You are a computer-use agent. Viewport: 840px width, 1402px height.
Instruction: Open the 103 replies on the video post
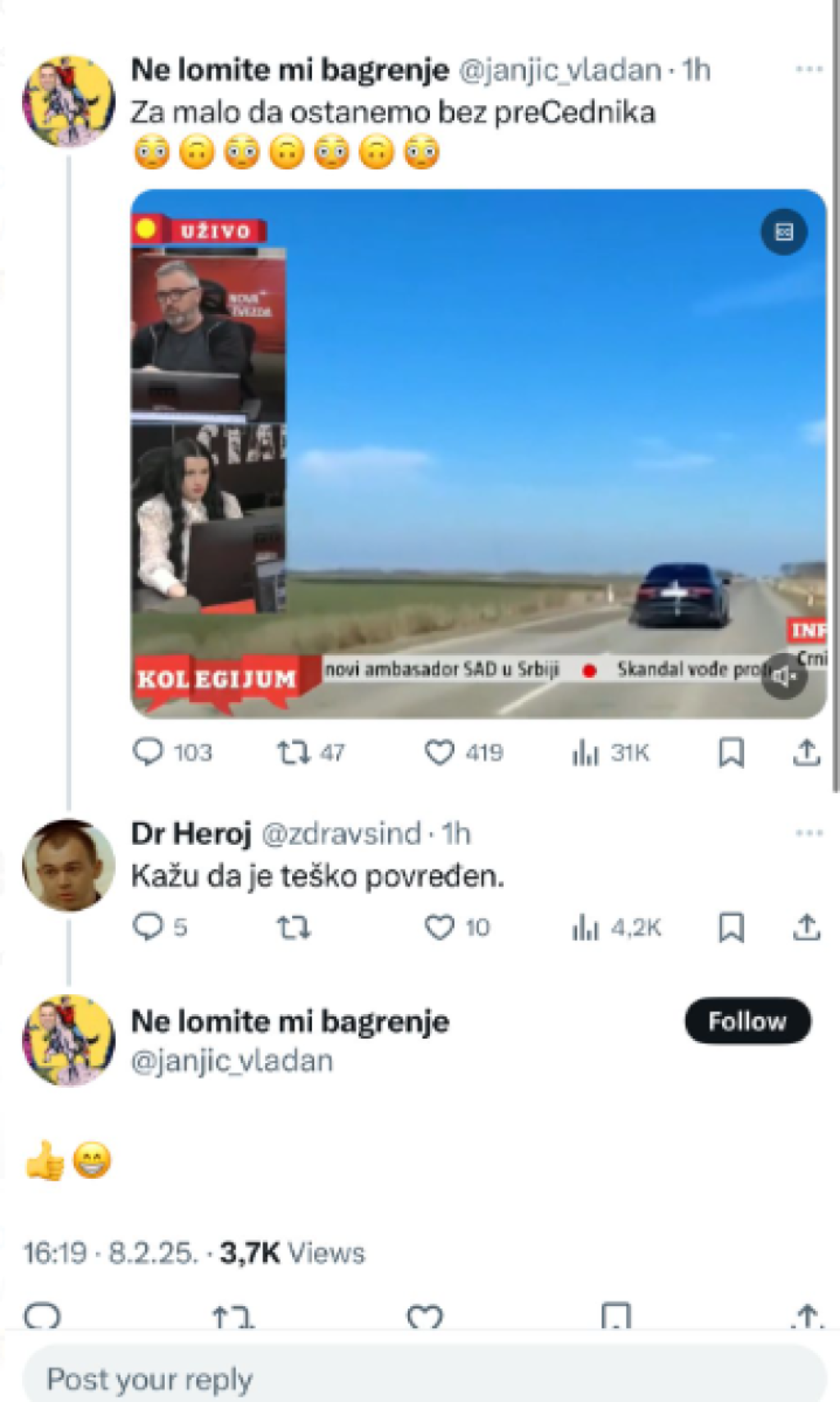click(148, 752)
